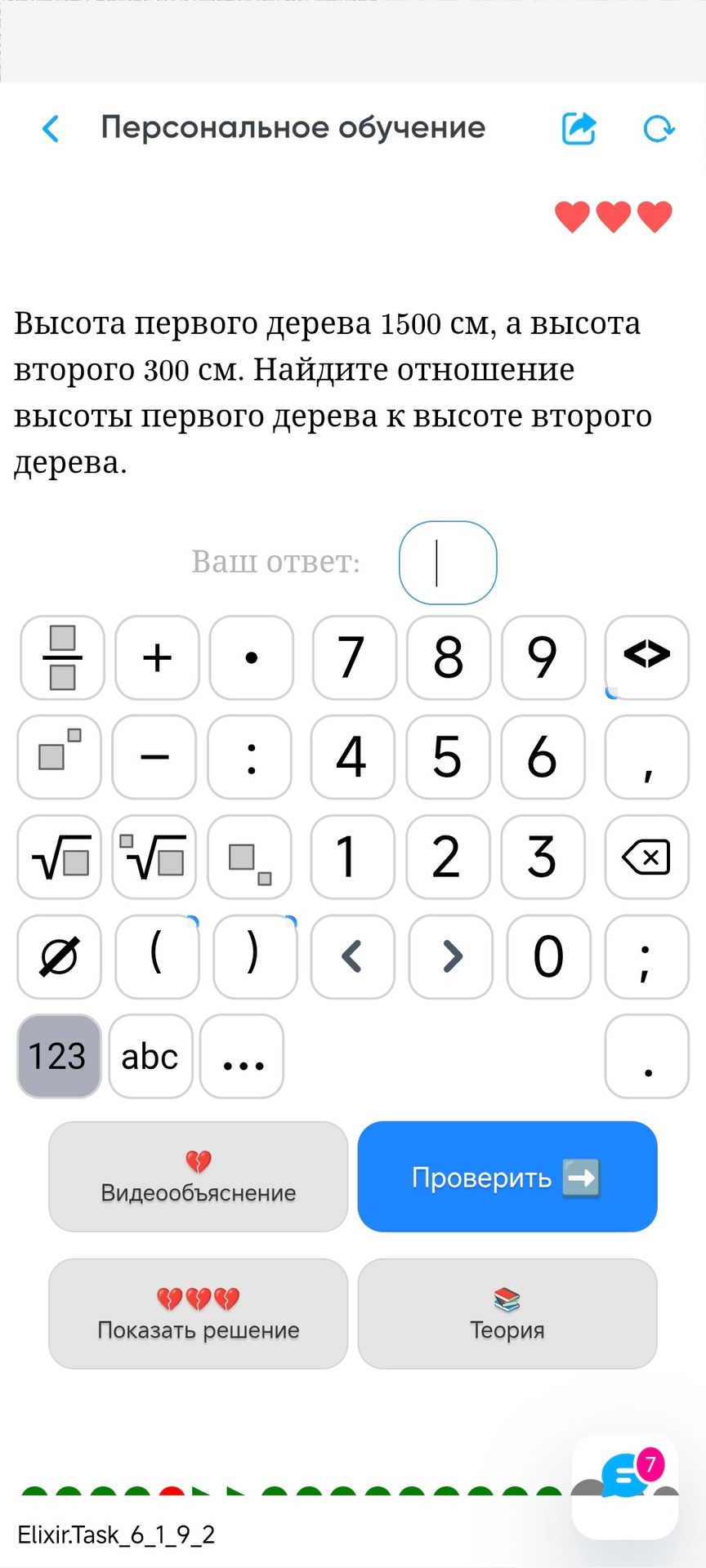Open the chat bubble with 7 notifications
706x1568 pixels.
[x=626, y=1486]
